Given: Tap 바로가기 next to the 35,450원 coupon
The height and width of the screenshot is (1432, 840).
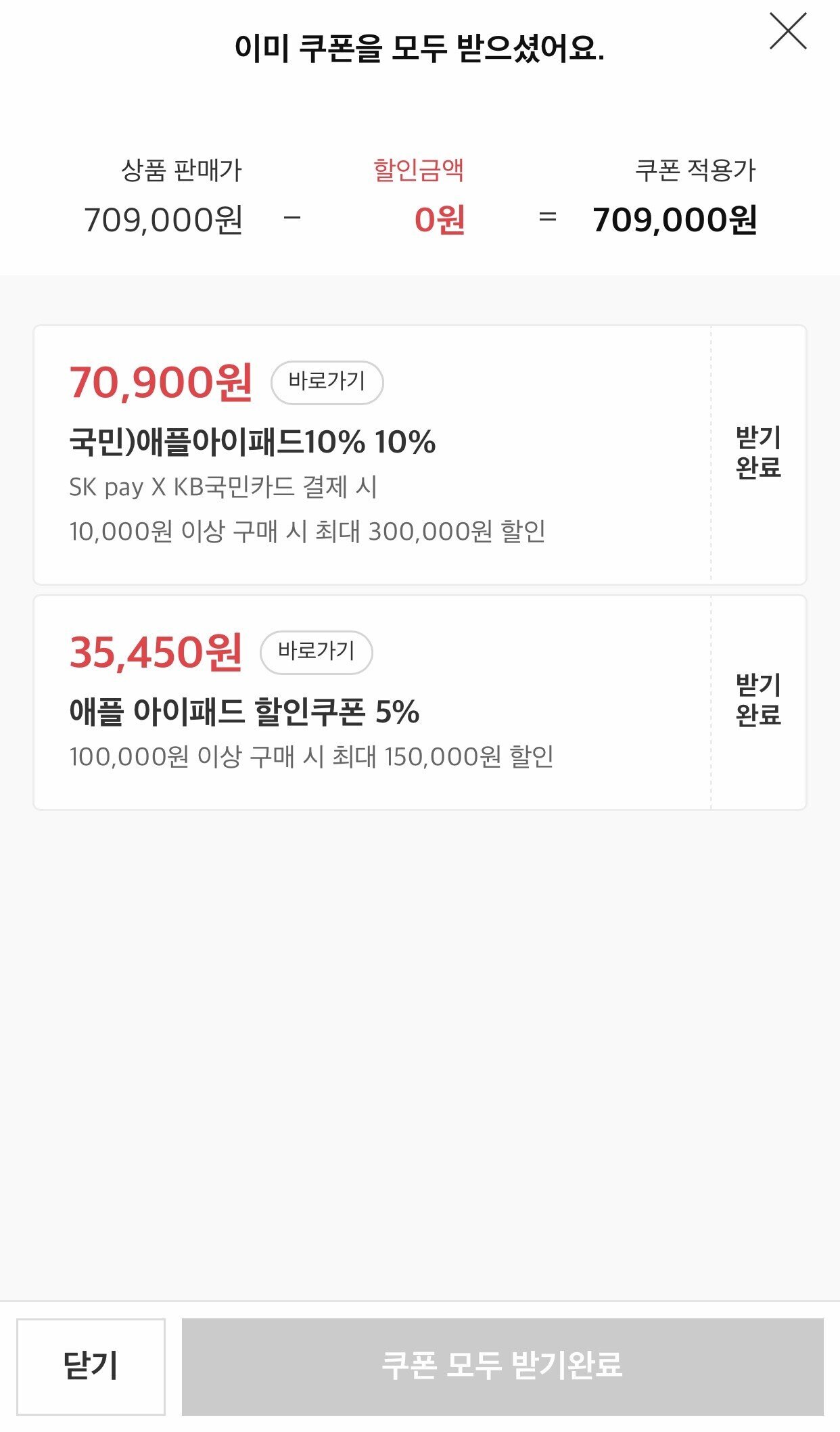Looking at the screenshot, I should (316, 652).
